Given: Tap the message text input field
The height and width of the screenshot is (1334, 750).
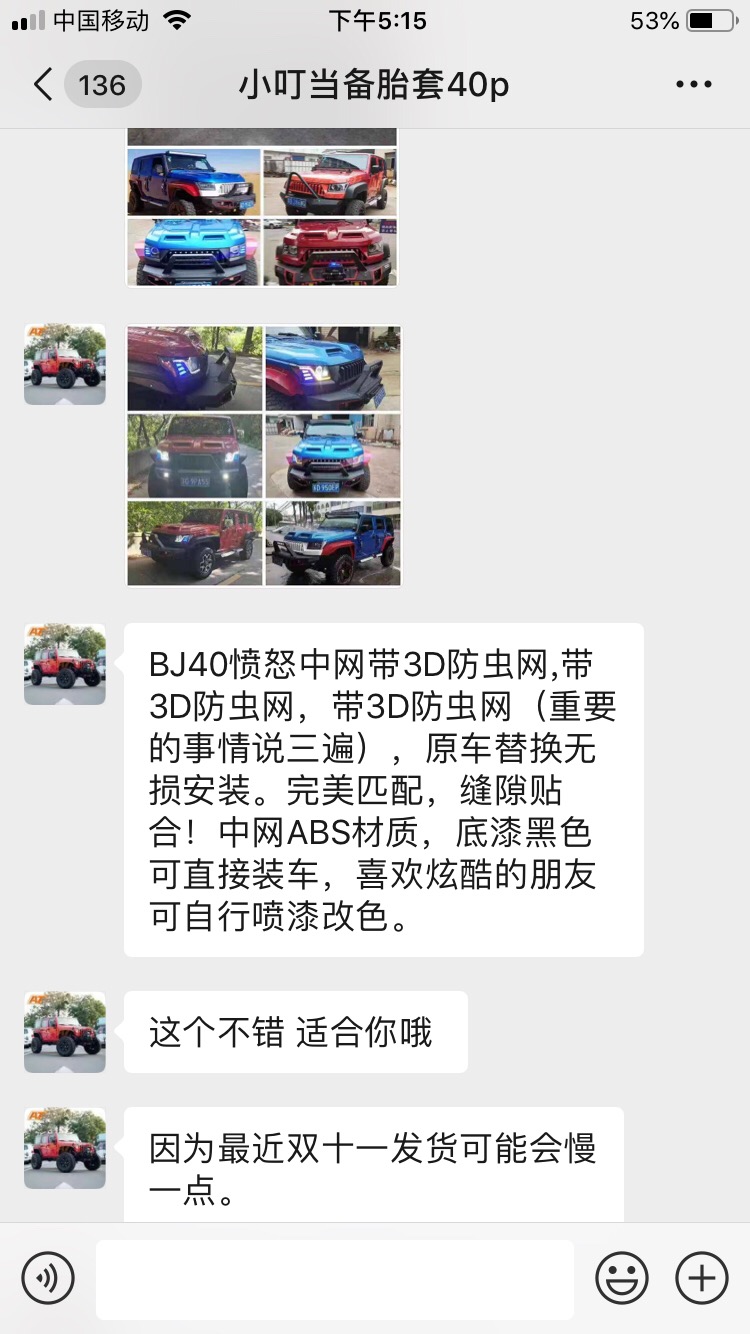Looking at the screenshot, I should (x=335, y=1279).
